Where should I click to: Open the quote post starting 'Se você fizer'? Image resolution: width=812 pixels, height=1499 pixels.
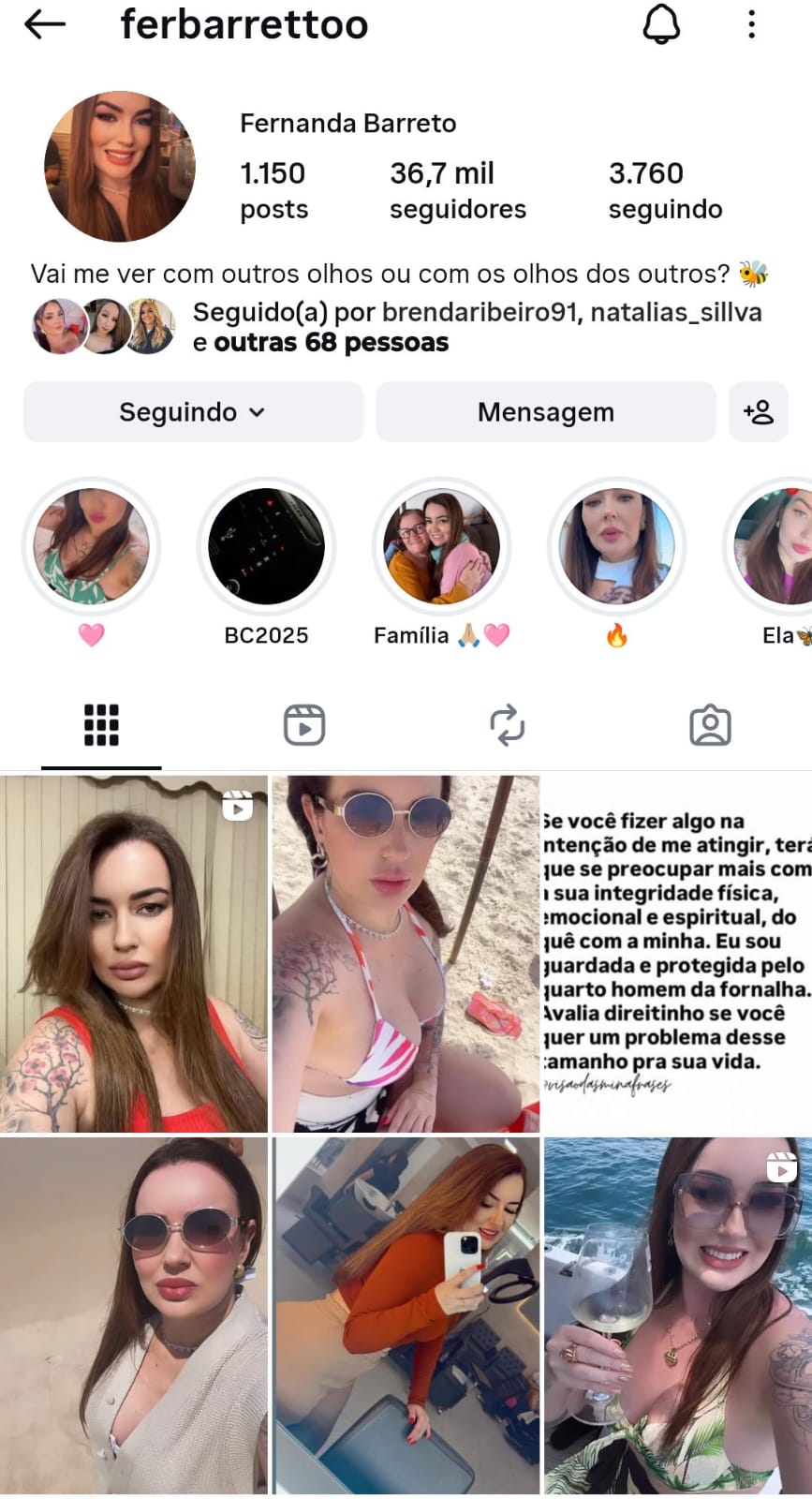676,953
